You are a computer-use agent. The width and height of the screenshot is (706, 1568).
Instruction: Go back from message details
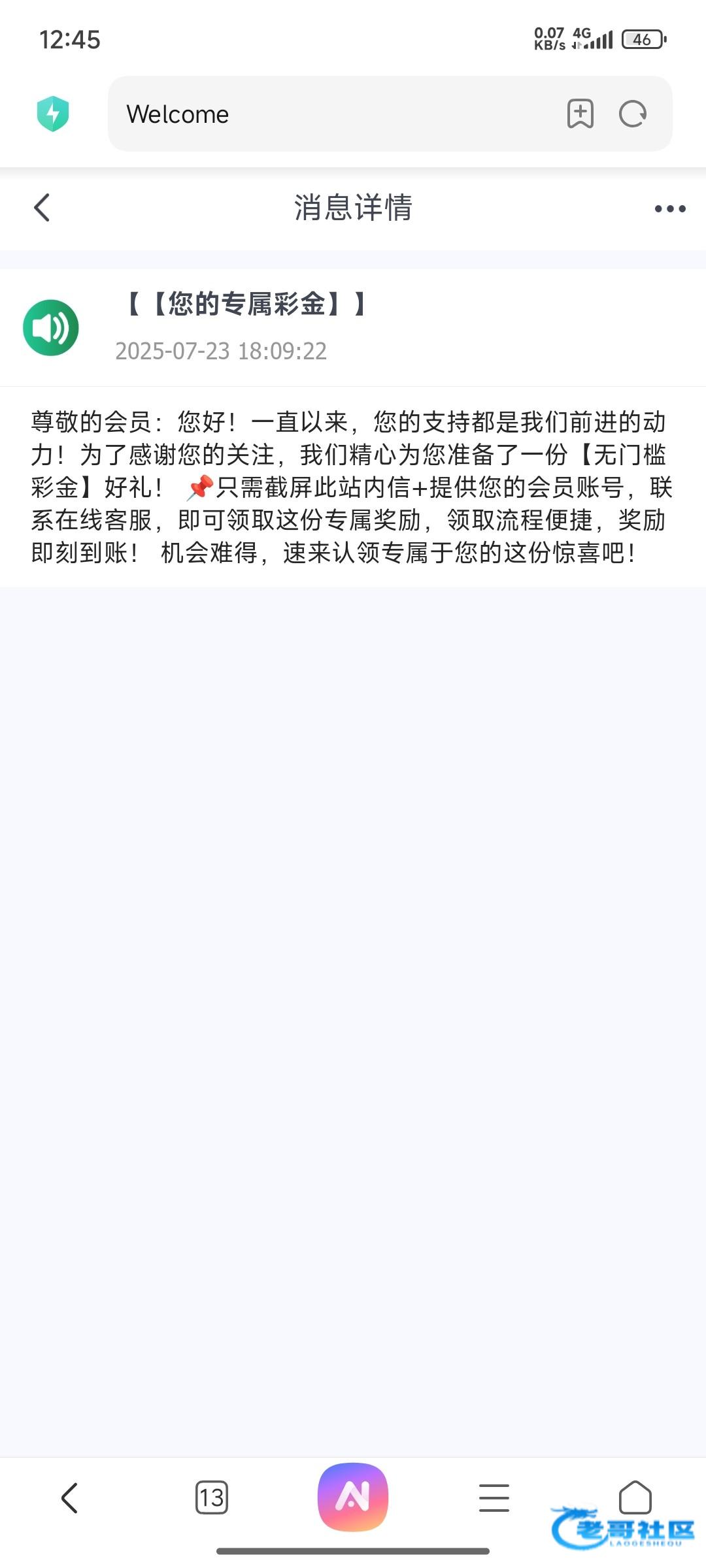point(42,208)
